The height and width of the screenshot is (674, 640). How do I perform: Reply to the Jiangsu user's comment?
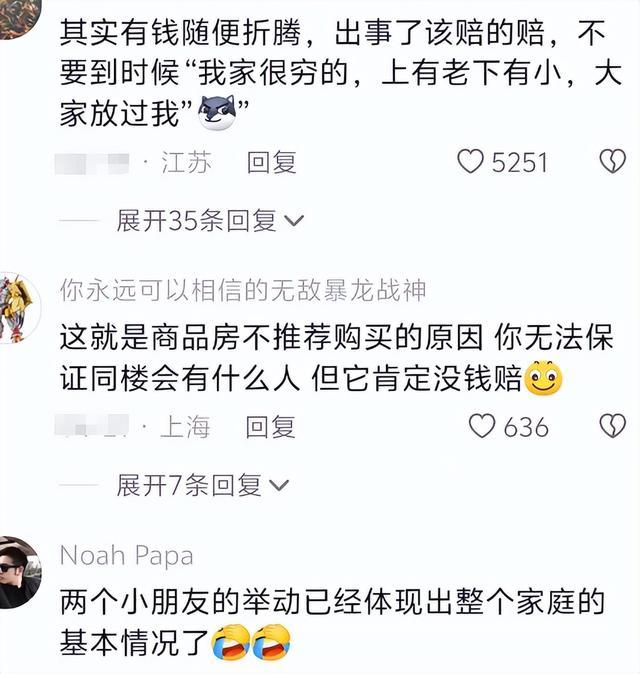tap(271, 163)
